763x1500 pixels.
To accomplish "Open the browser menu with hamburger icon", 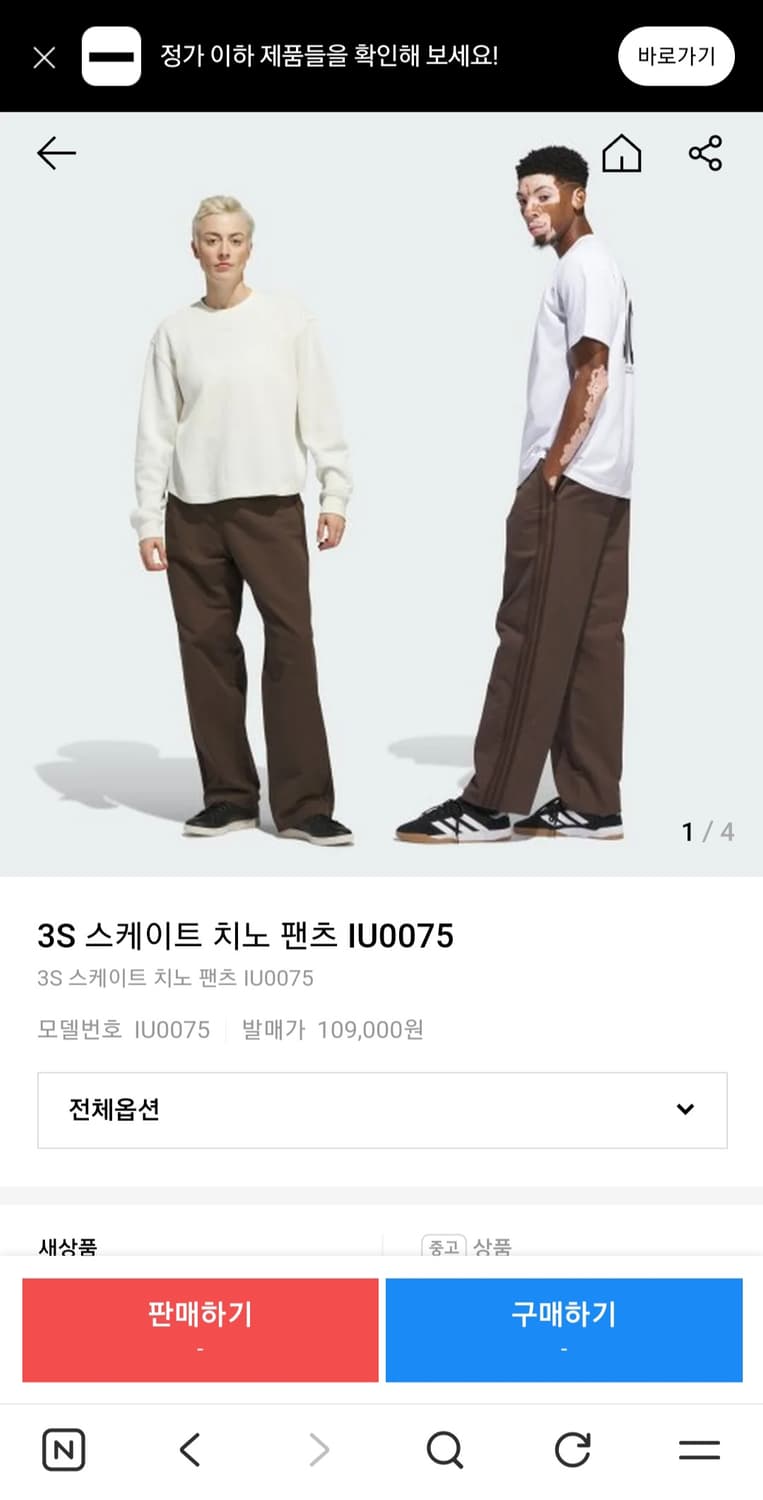I will pos(699,1448).
